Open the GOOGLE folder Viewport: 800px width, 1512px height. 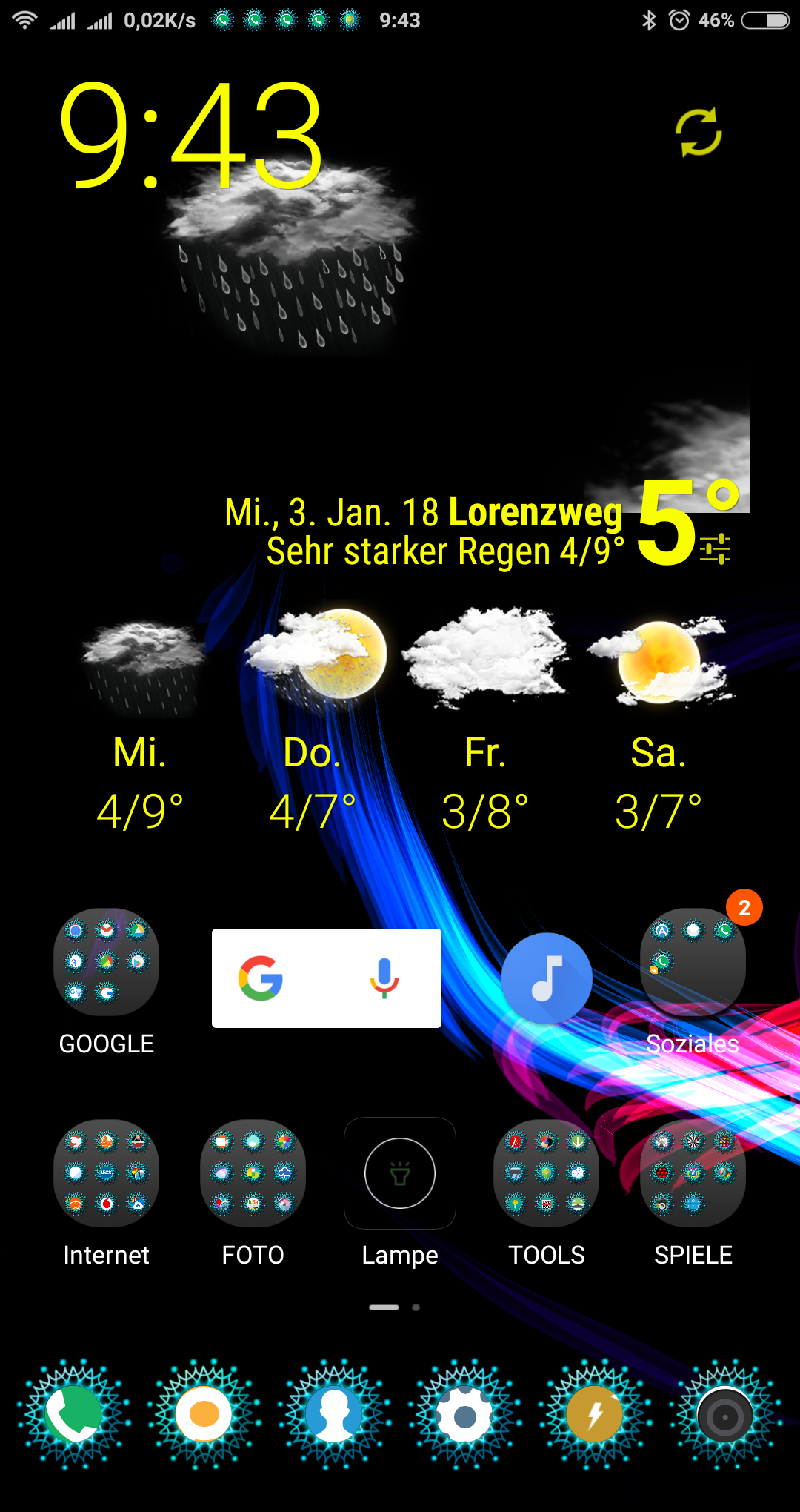point(107,961)
